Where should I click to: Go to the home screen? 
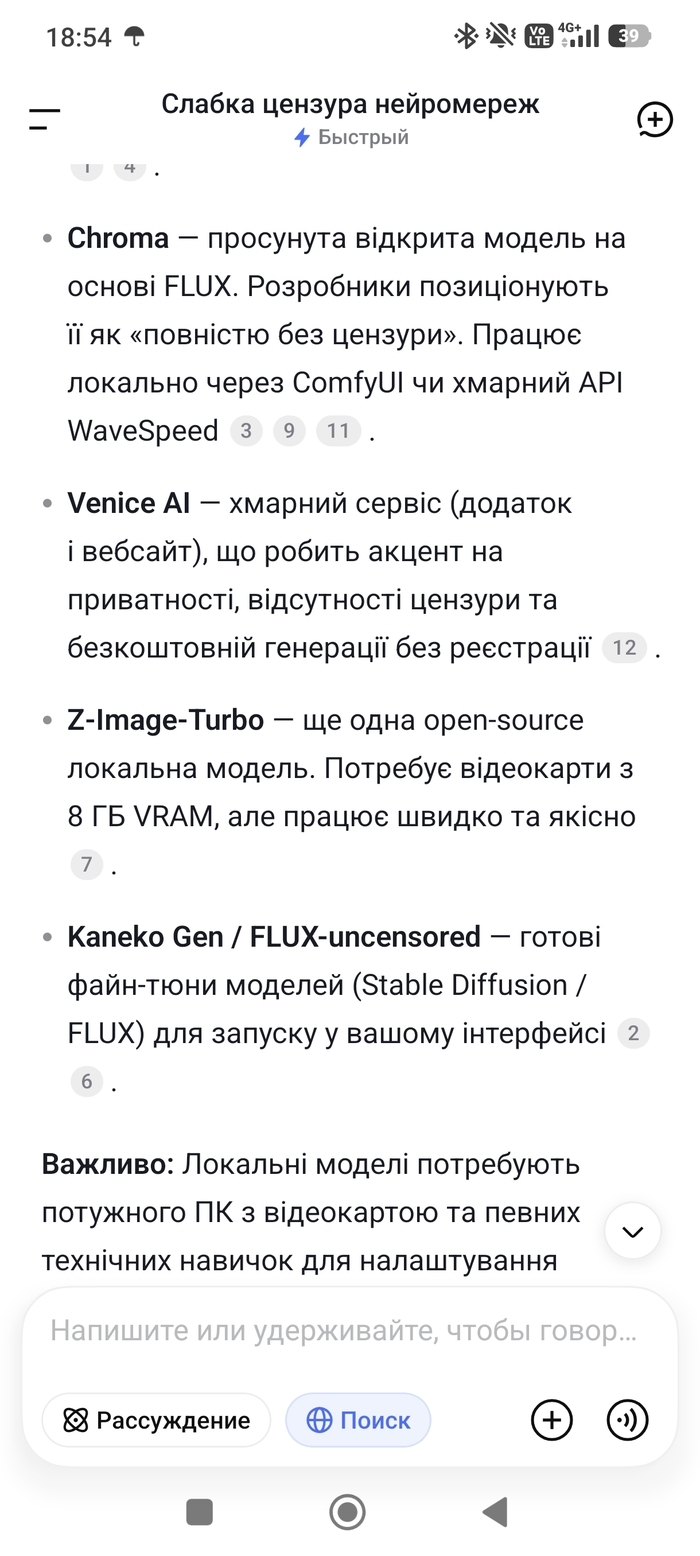347,1511
